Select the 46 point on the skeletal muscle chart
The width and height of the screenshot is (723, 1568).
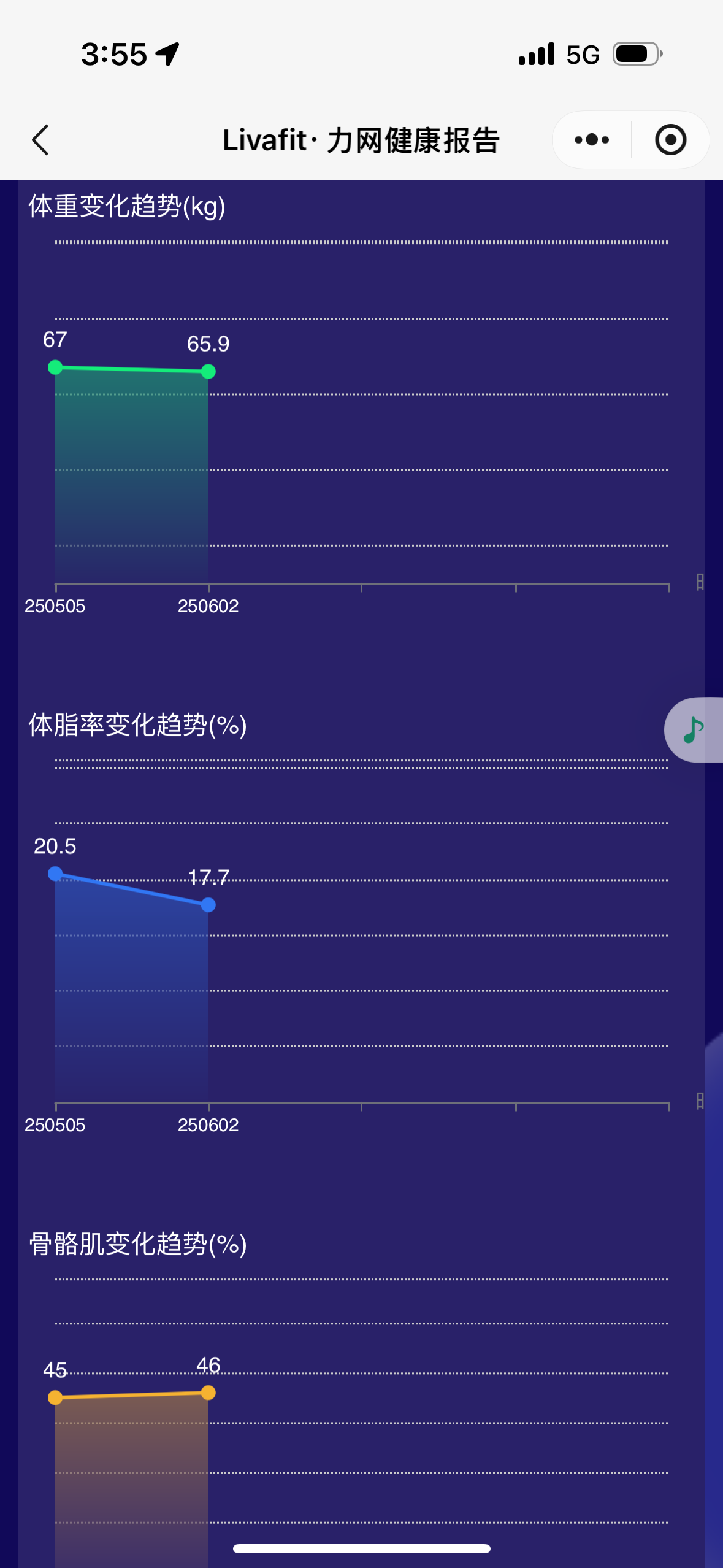pyautogui.click(x=208, y=1393)
